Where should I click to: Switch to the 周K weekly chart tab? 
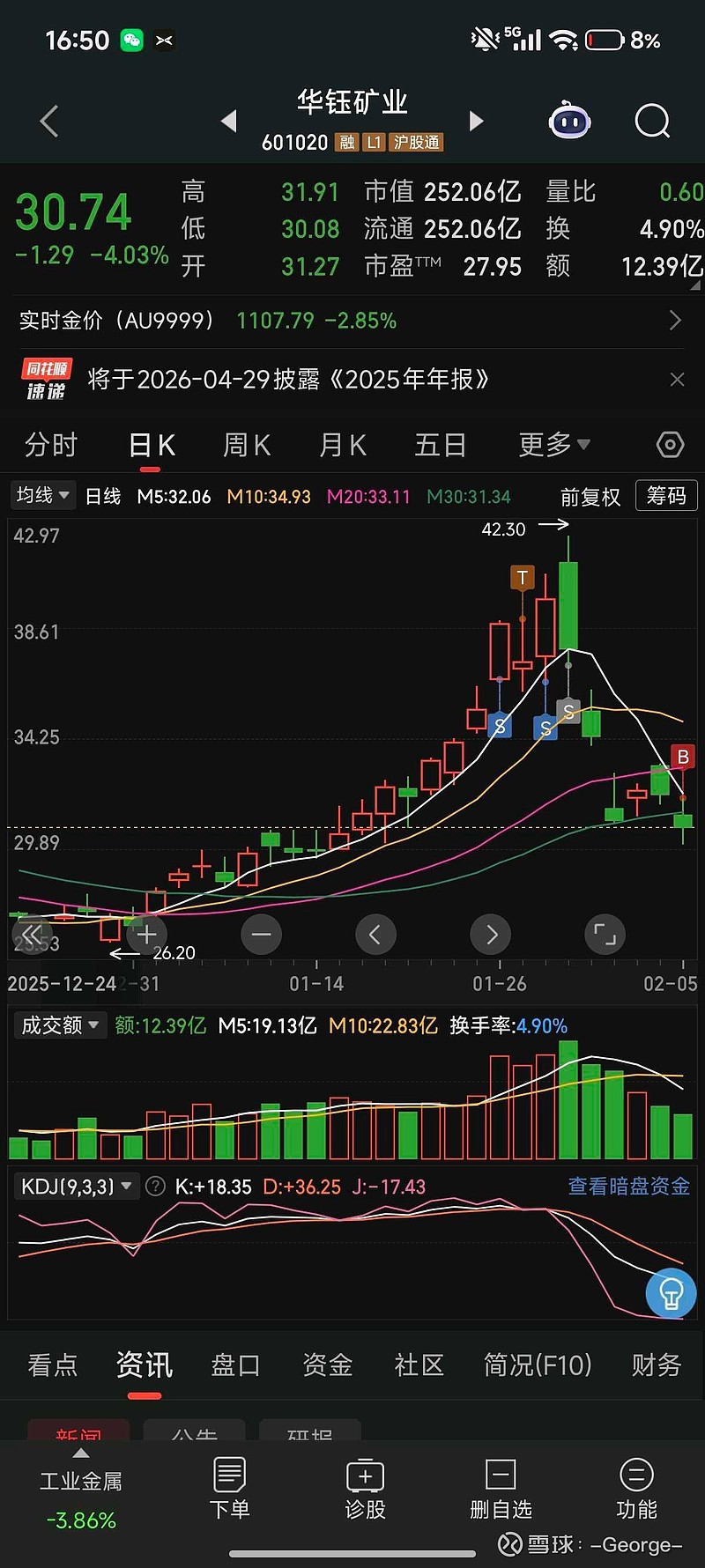click(x=247, y=445)
